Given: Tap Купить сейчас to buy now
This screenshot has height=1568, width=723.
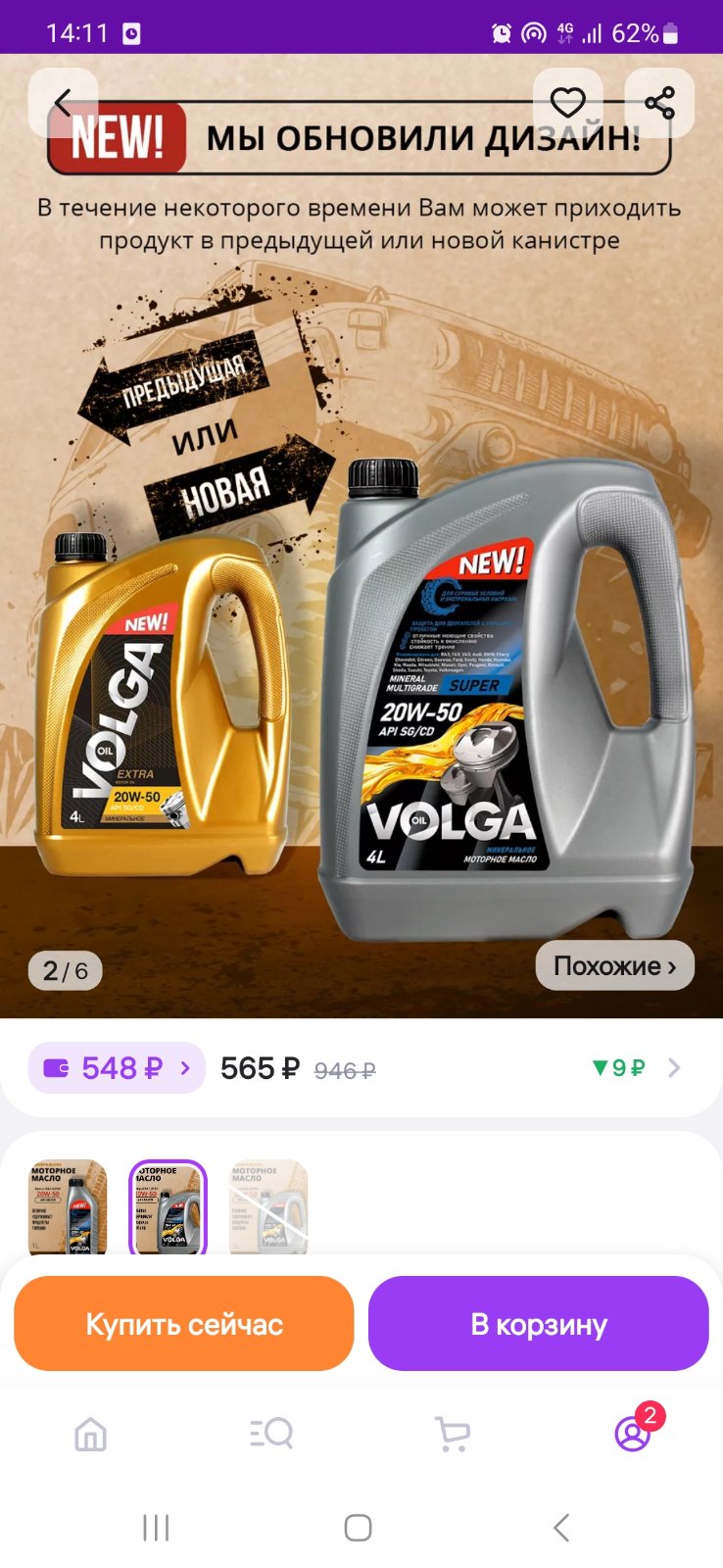Looking at the screenshot, I should coord(184,1324).
